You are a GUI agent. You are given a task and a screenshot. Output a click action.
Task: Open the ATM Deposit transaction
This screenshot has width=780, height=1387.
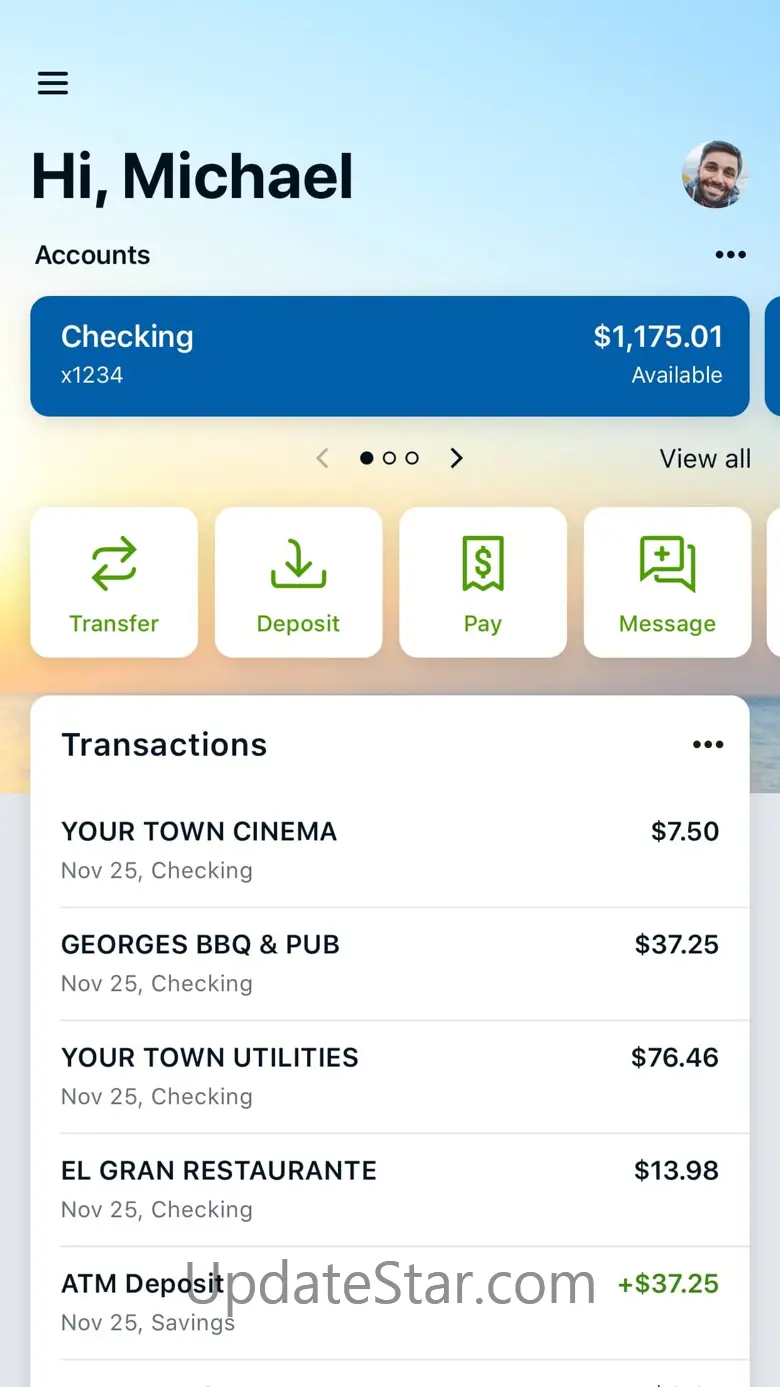point(390,1303)
